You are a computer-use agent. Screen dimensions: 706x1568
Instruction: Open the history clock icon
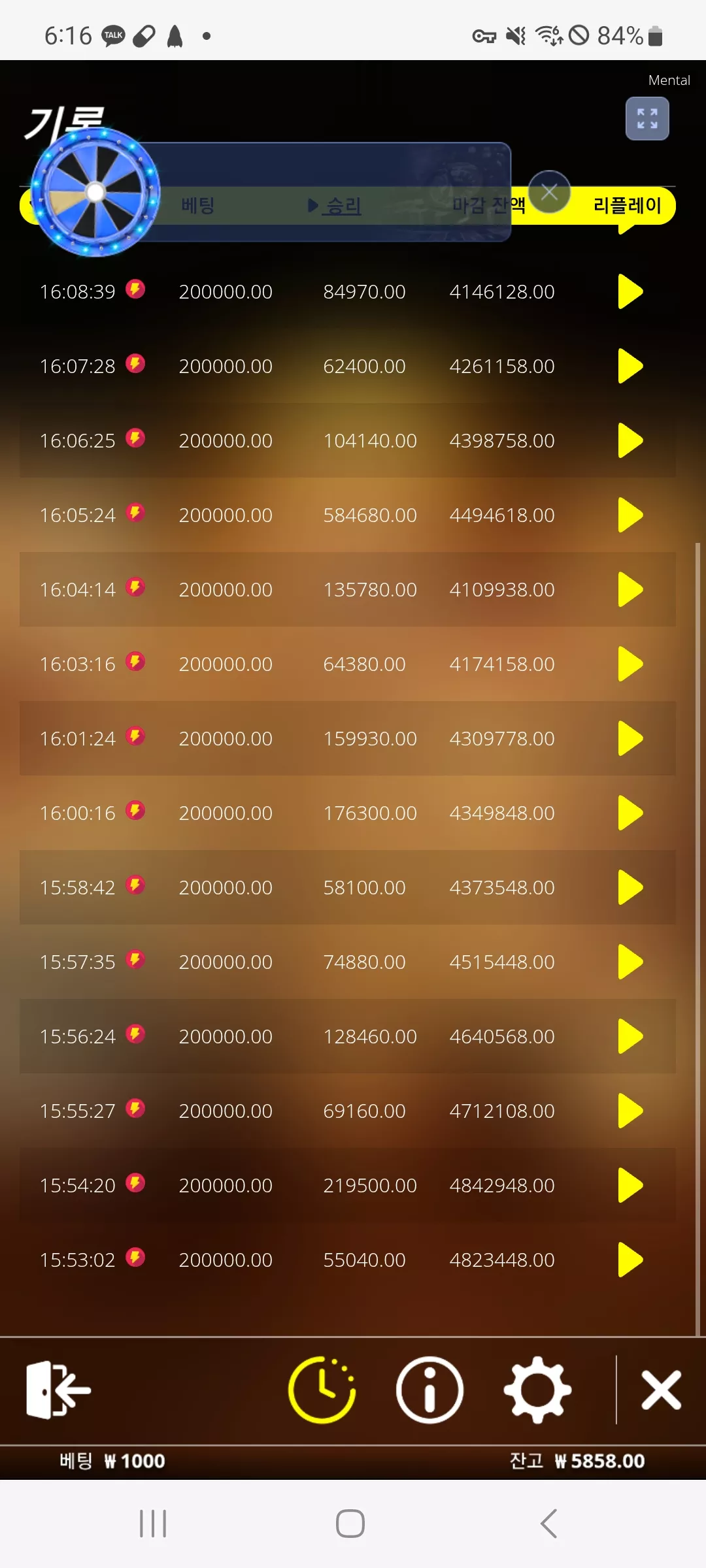coord(322,1390)
